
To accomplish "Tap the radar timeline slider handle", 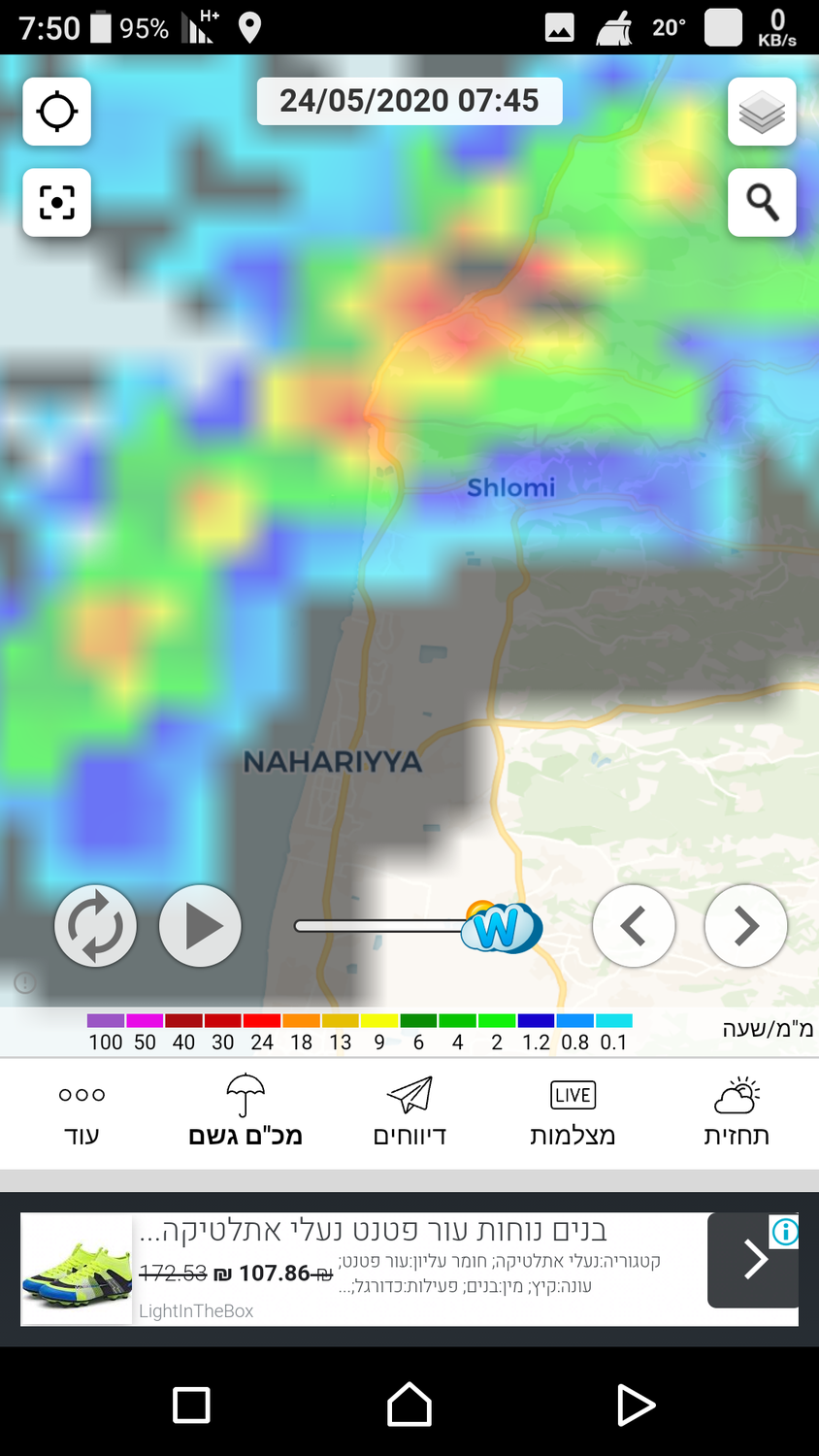I will (499, 927).
